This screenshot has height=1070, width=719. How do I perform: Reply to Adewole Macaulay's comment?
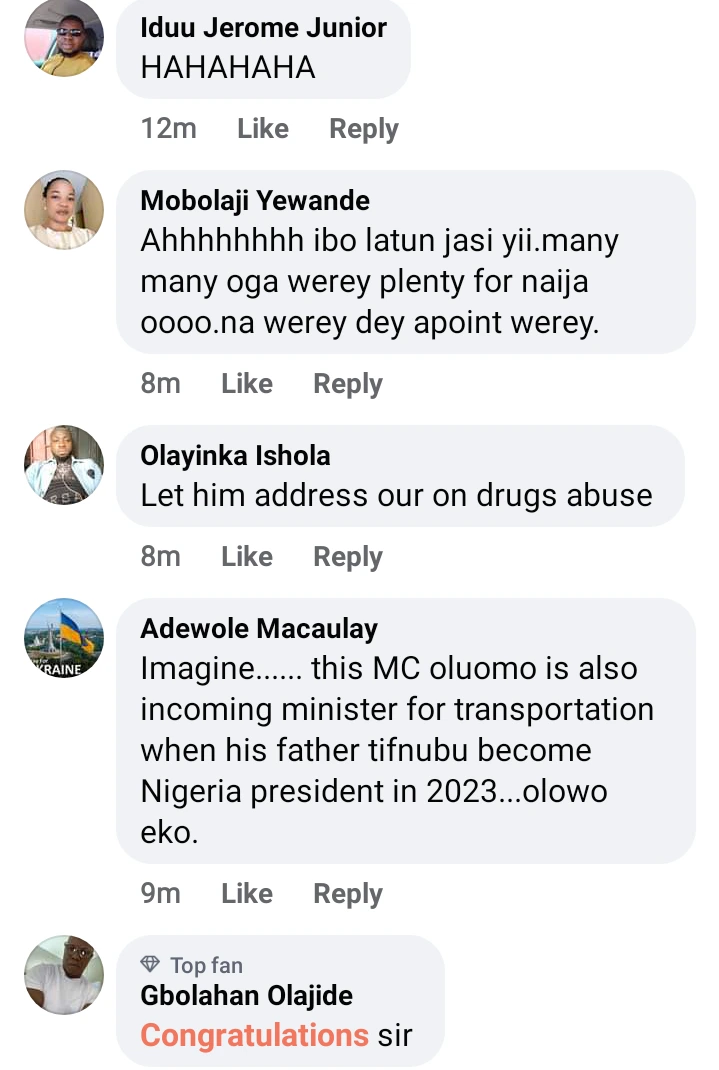point(348,894)
